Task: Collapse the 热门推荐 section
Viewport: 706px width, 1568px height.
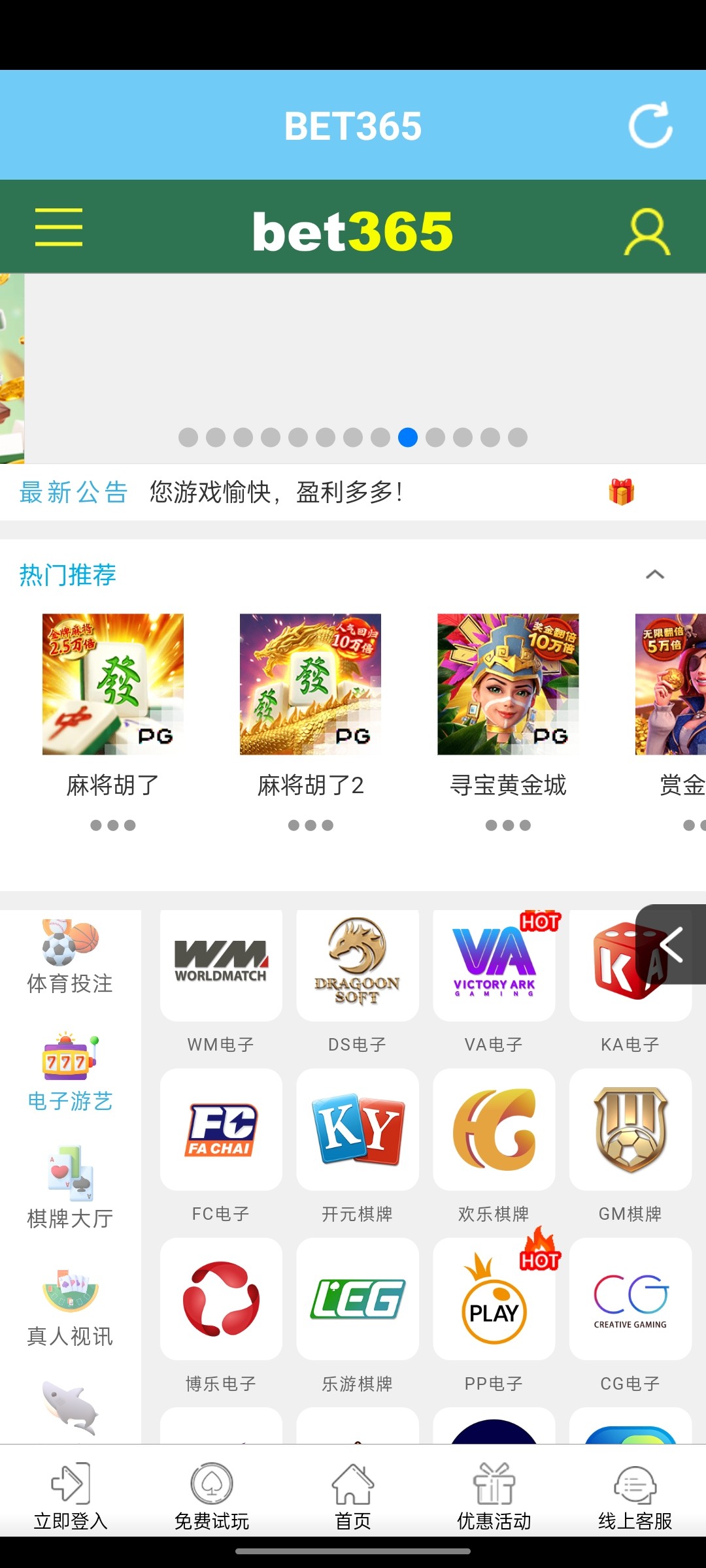Action: pyautogui.click(x=654, y=574)
